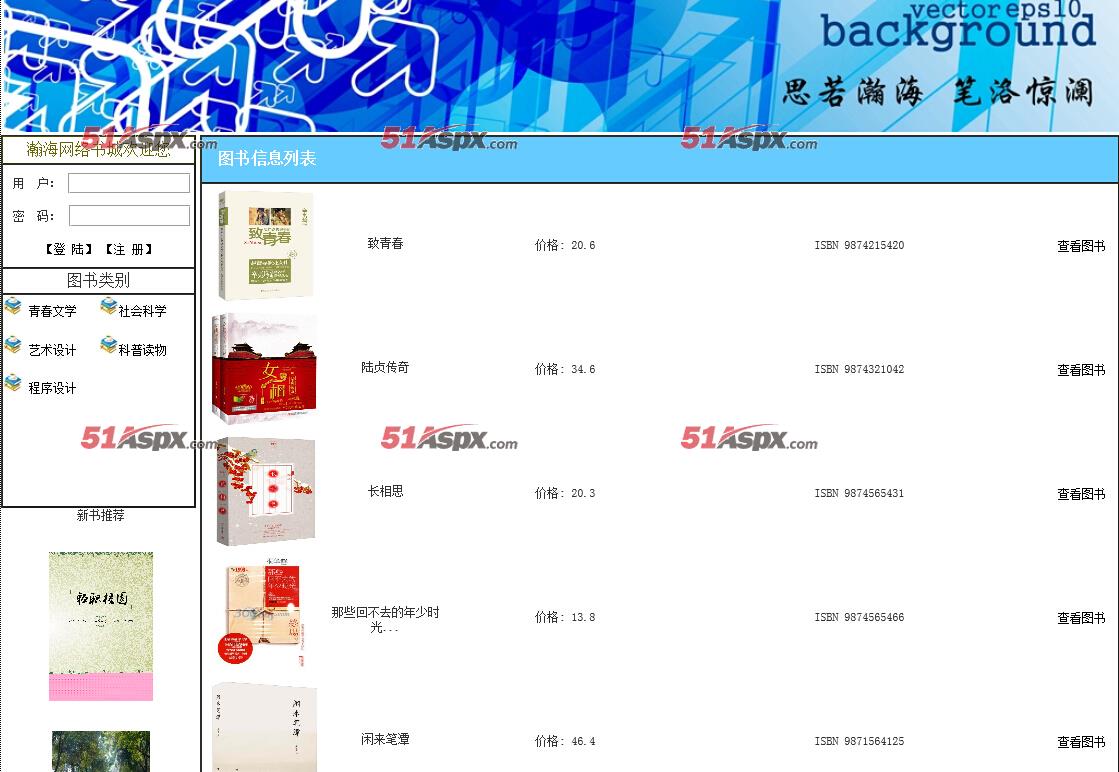View book 那些回不去的年少时光
Viewport: 1119px width, 772px height.
(1081, 618)
